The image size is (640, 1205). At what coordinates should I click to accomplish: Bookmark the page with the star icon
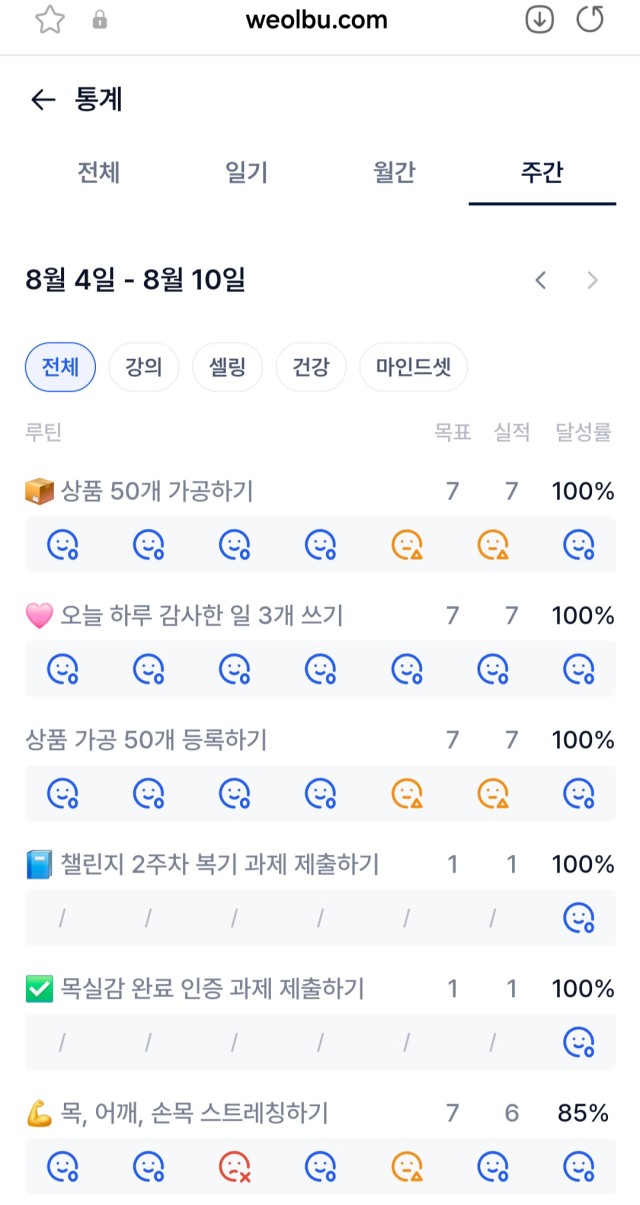(49, 20)
